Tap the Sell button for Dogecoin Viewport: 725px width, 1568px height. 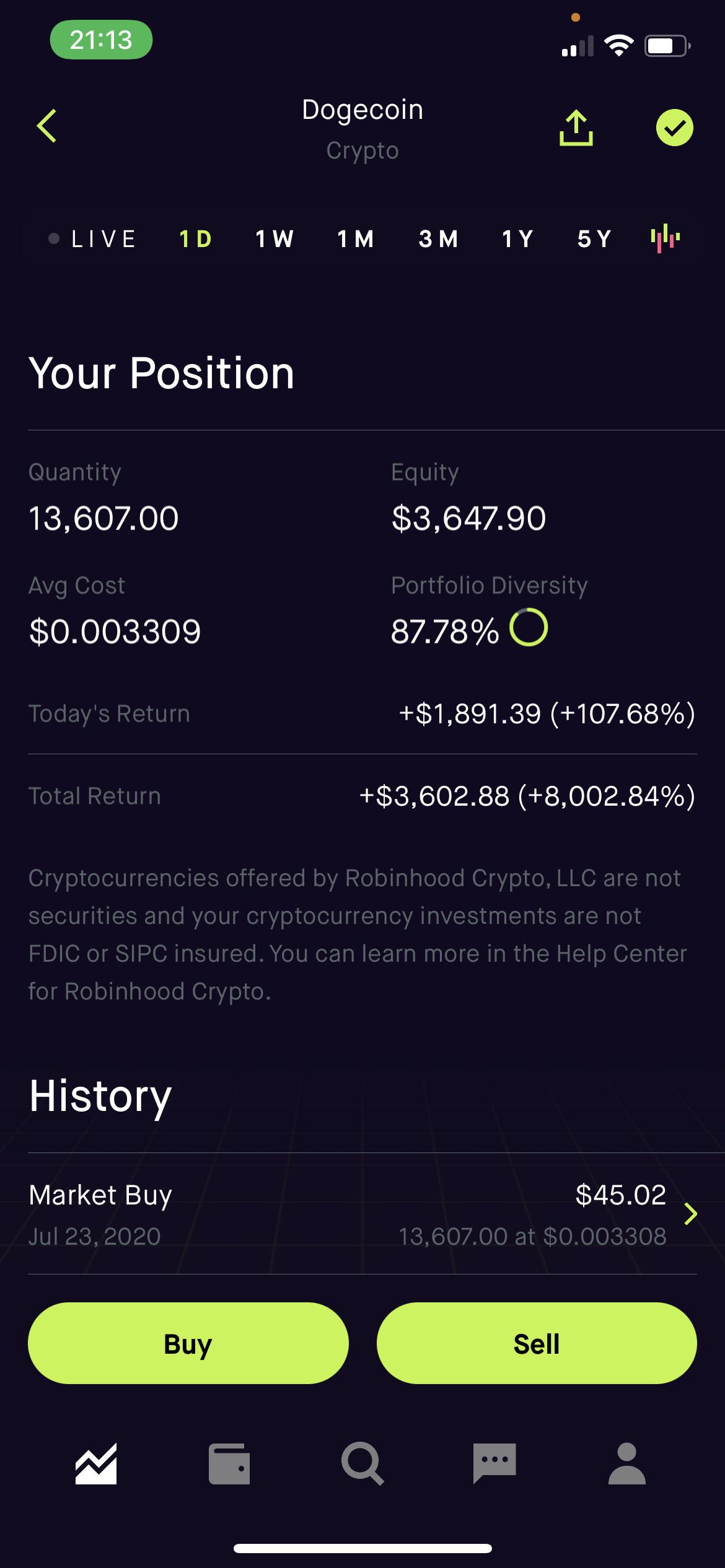[537, 1343]
